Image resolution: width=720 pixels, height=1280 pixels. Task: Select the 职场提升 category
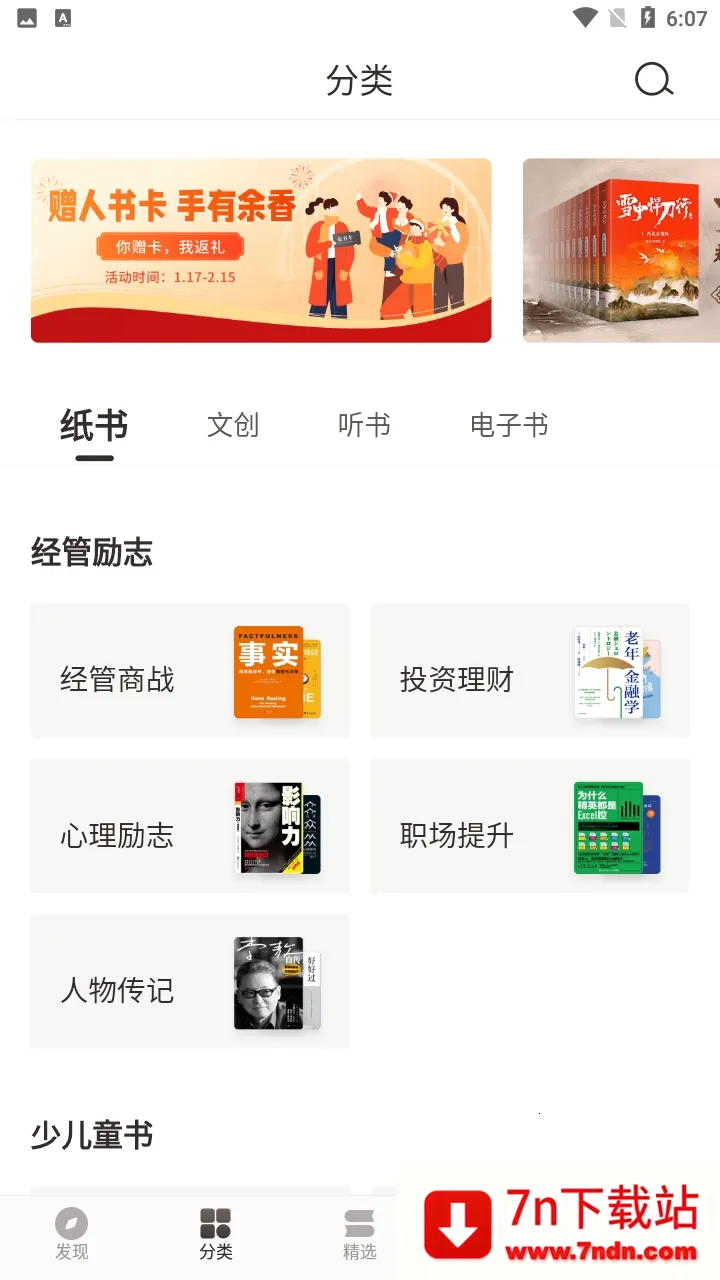pos(530,826)
